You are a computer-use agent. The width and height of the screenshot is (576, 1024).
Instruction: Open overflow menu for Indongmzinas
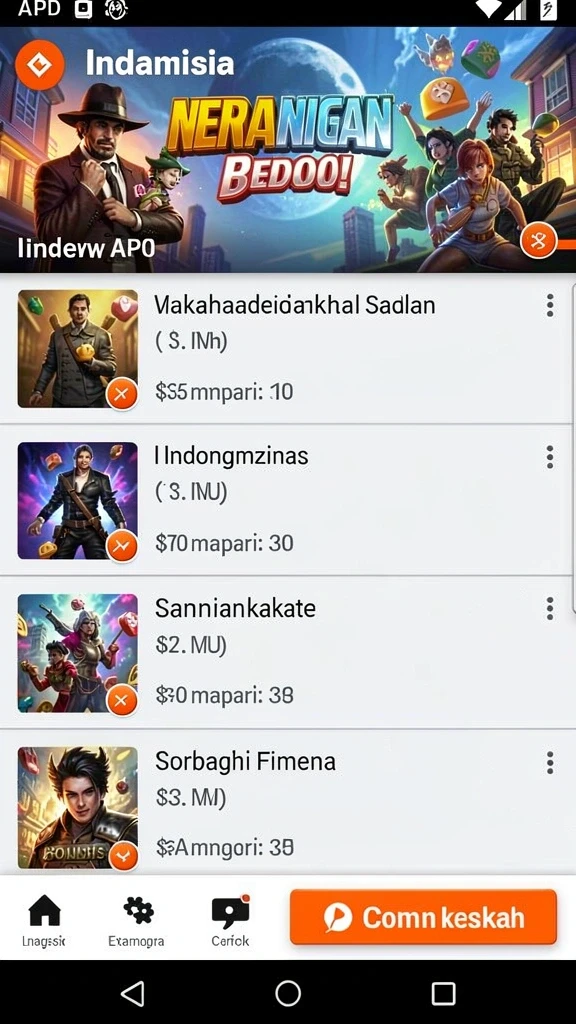(550, 456)
